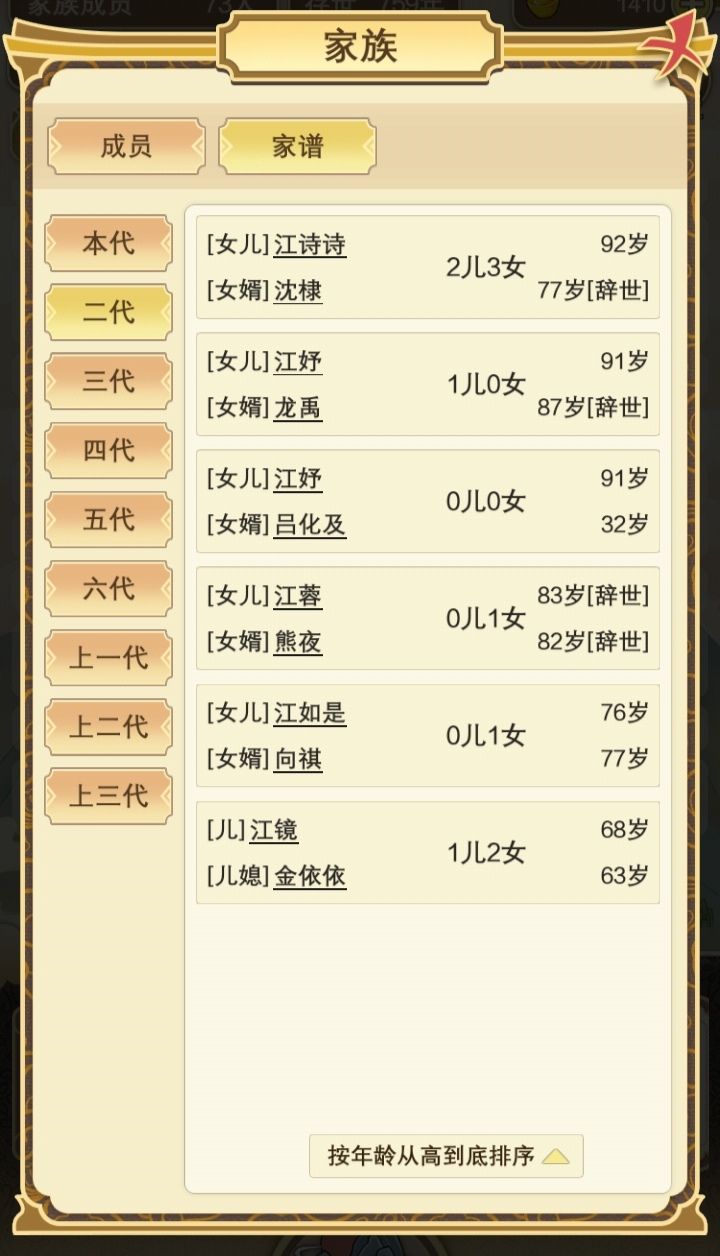The width and height of the screenshot is (720, 1256).
Task: Select the 五代 generation filter
Action: (x=108, y=519)
